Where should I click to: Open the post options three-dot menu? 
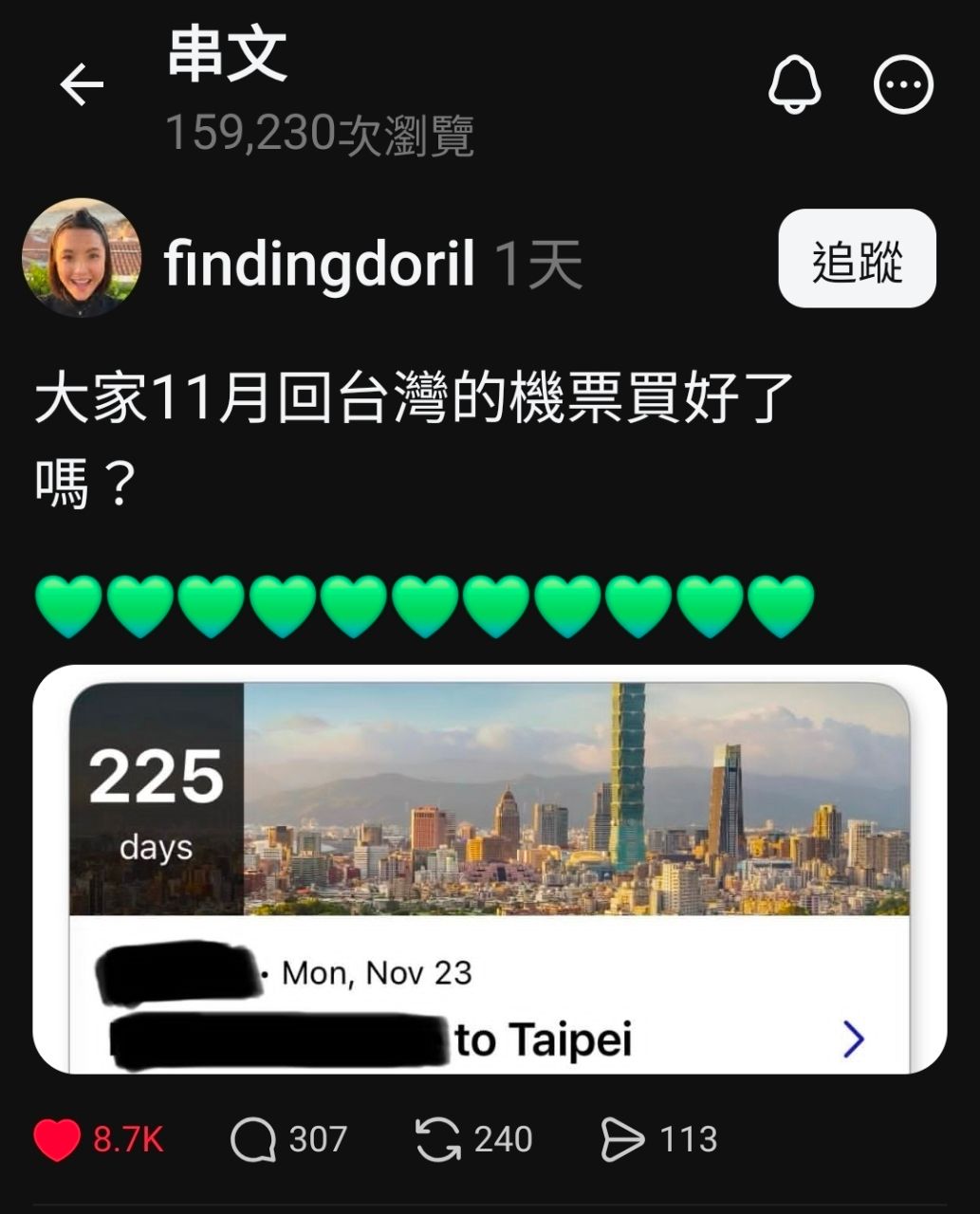(x=902, y=85)
